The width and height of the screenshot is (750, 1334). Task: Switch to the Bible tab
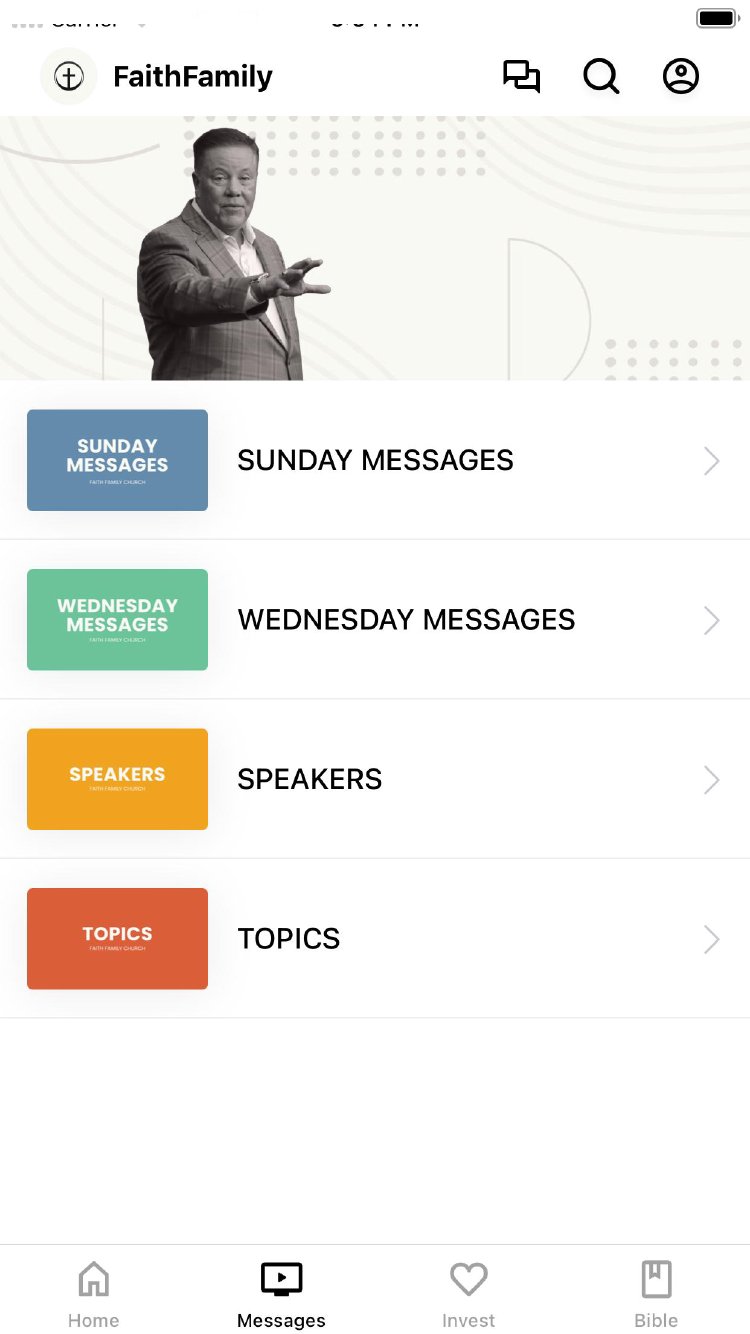(x=656, y=1294)
